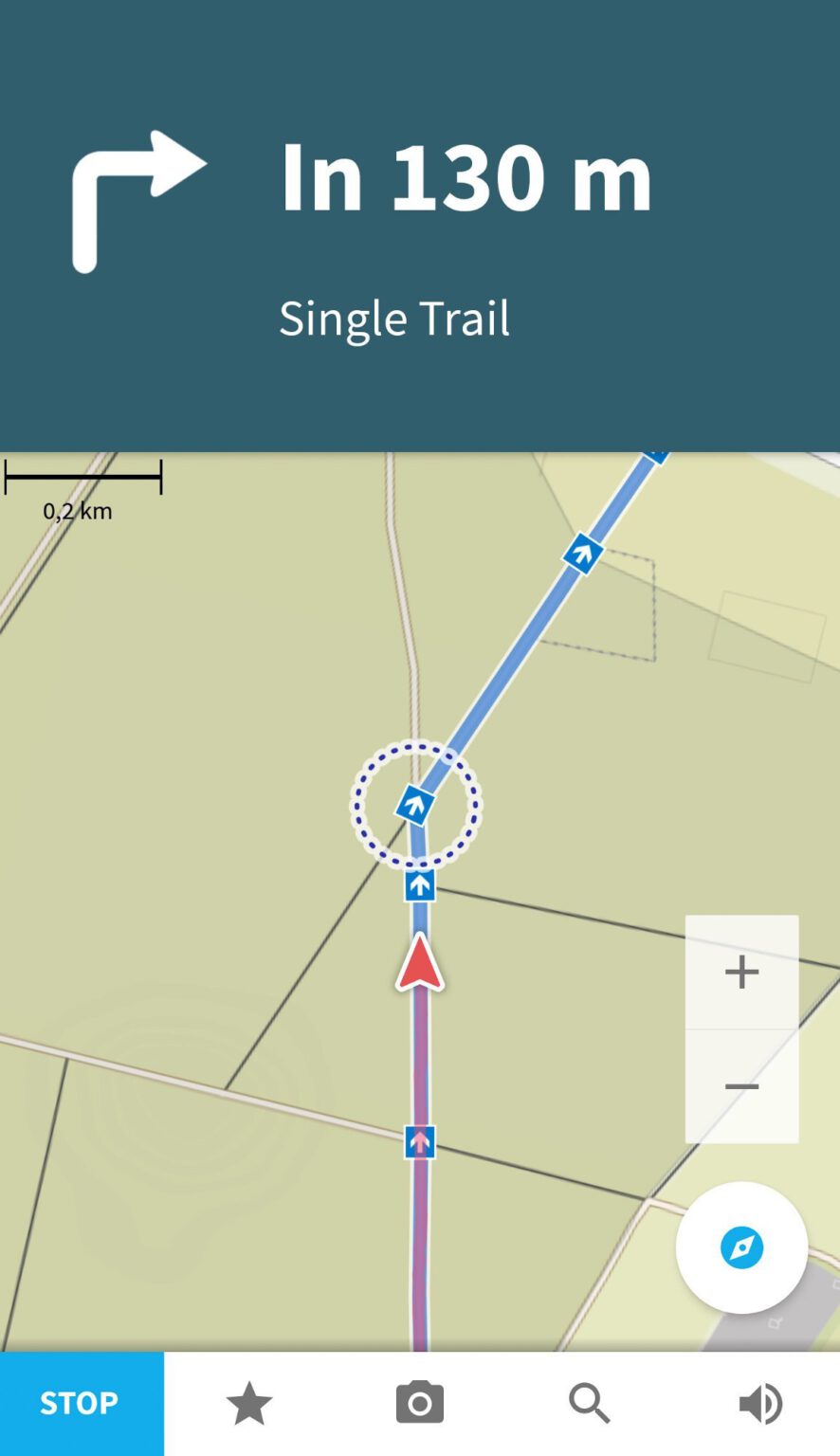Tap the In 130 m distance text
Screen dimensions: 840x1456
(466, 175)
